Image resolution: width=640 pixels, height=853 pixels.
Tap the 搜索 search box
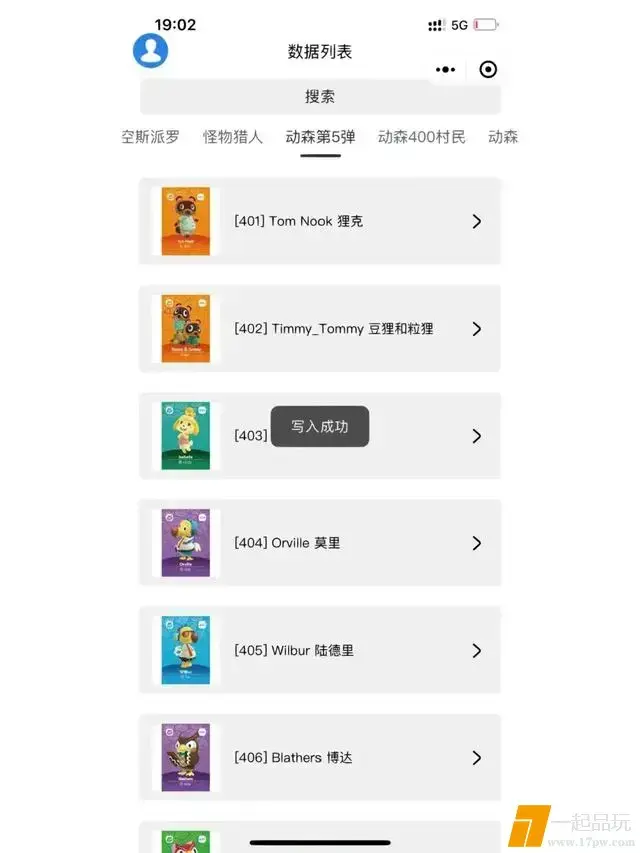click(320, 97)
